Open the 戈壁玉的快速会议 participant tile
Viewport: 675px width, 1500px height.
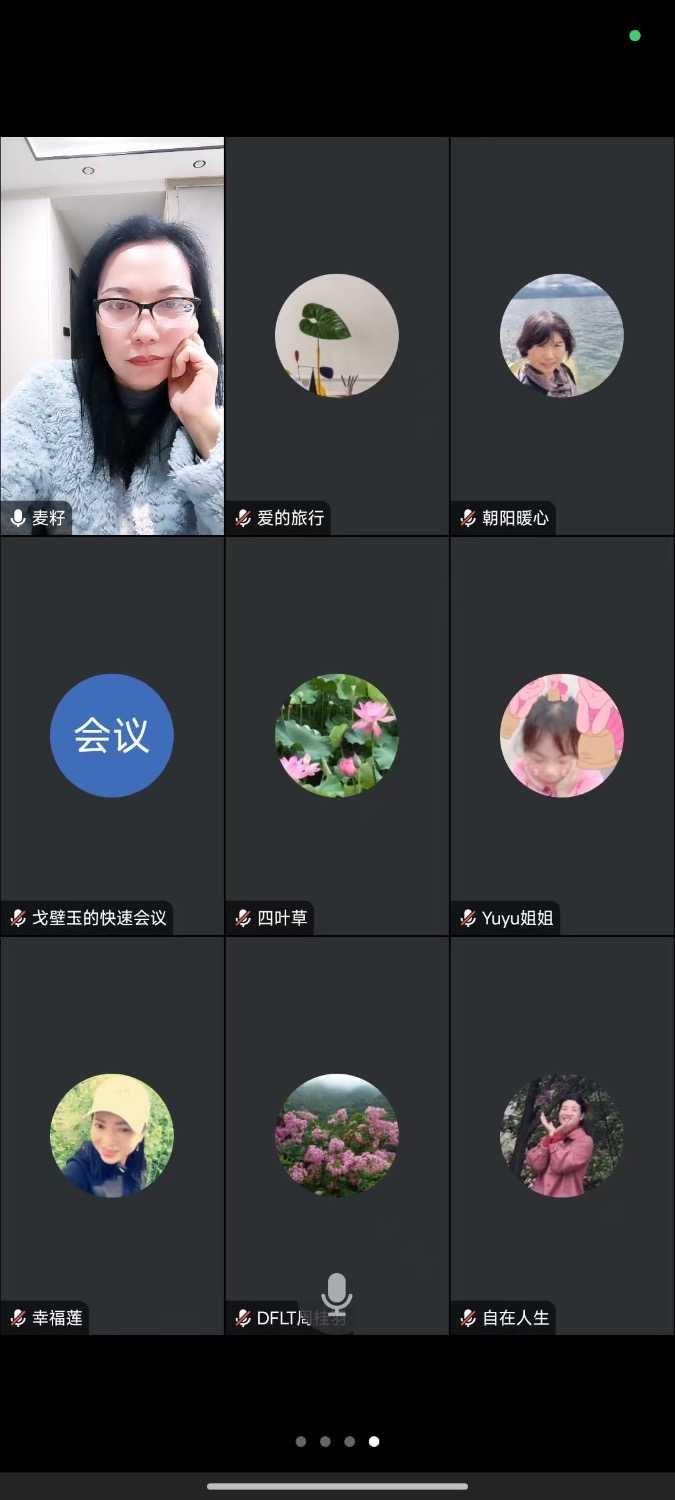(x=112, y=736)
